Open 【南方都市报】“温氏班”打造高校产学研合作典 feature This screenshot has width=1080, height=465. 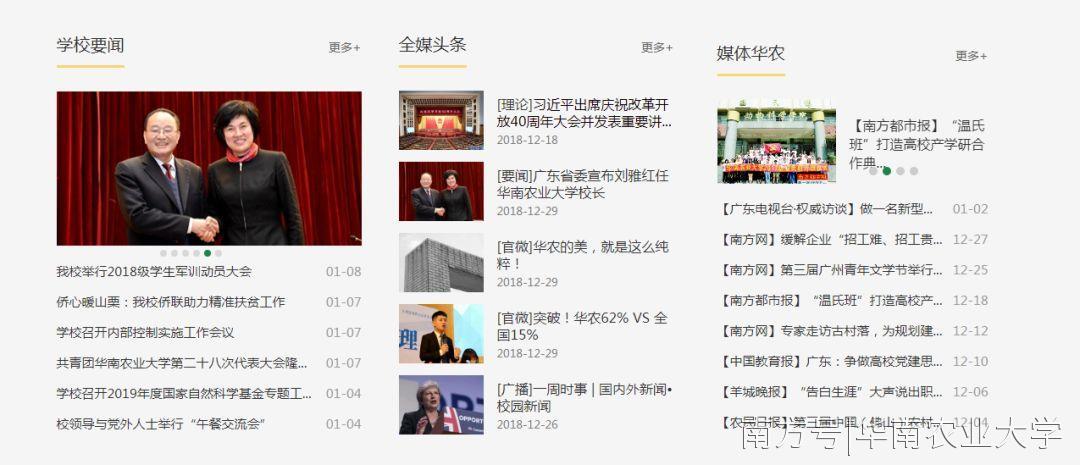coord(916,143)
